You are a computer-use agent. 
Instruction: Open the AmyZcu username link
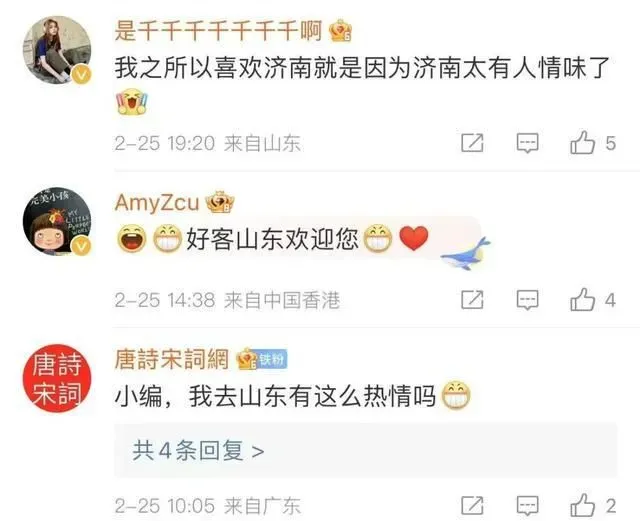pos(158,203)
